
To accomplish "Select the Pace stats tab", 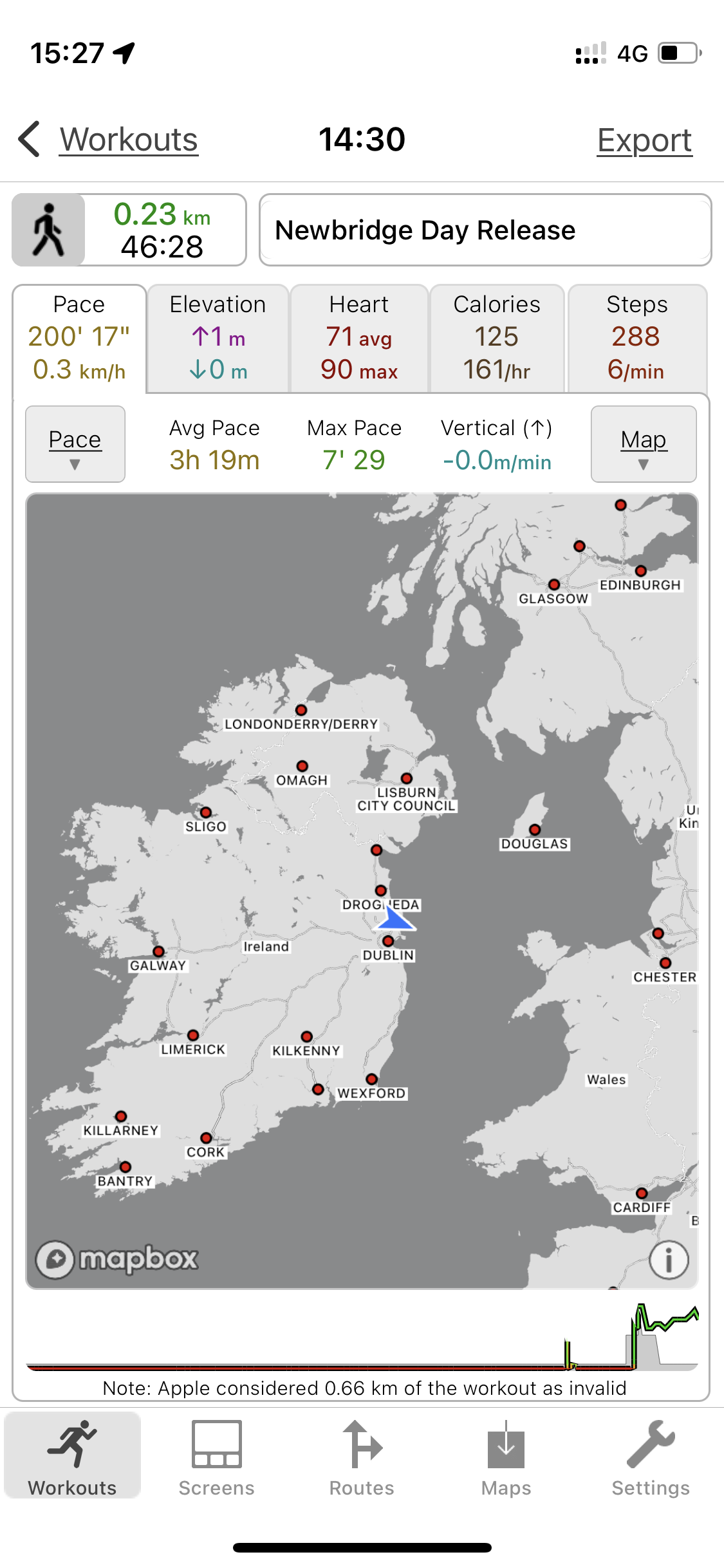I will pos(79,338).
